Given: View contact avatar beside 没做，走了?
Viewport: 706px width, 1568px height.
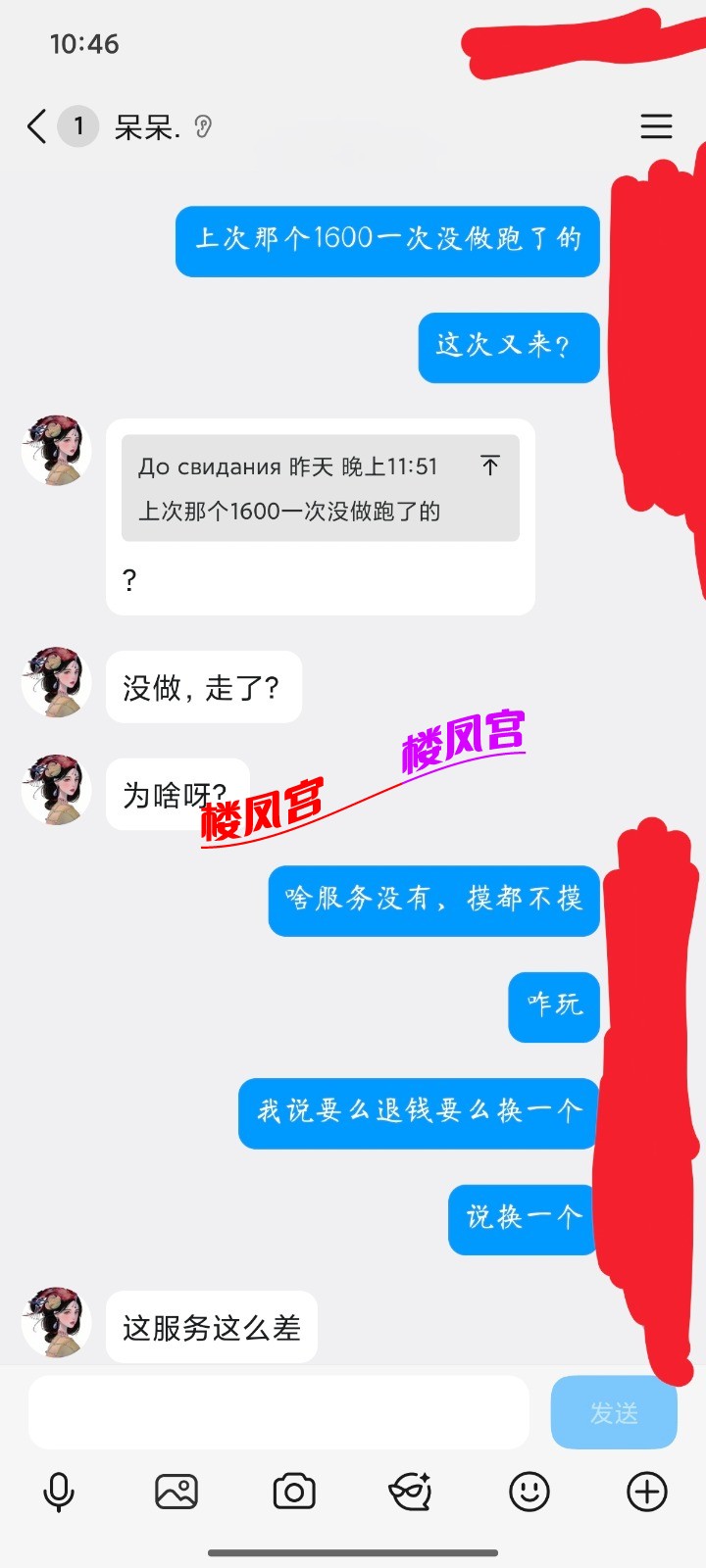Looking at the screenshot, I should [x=57, y=681].
